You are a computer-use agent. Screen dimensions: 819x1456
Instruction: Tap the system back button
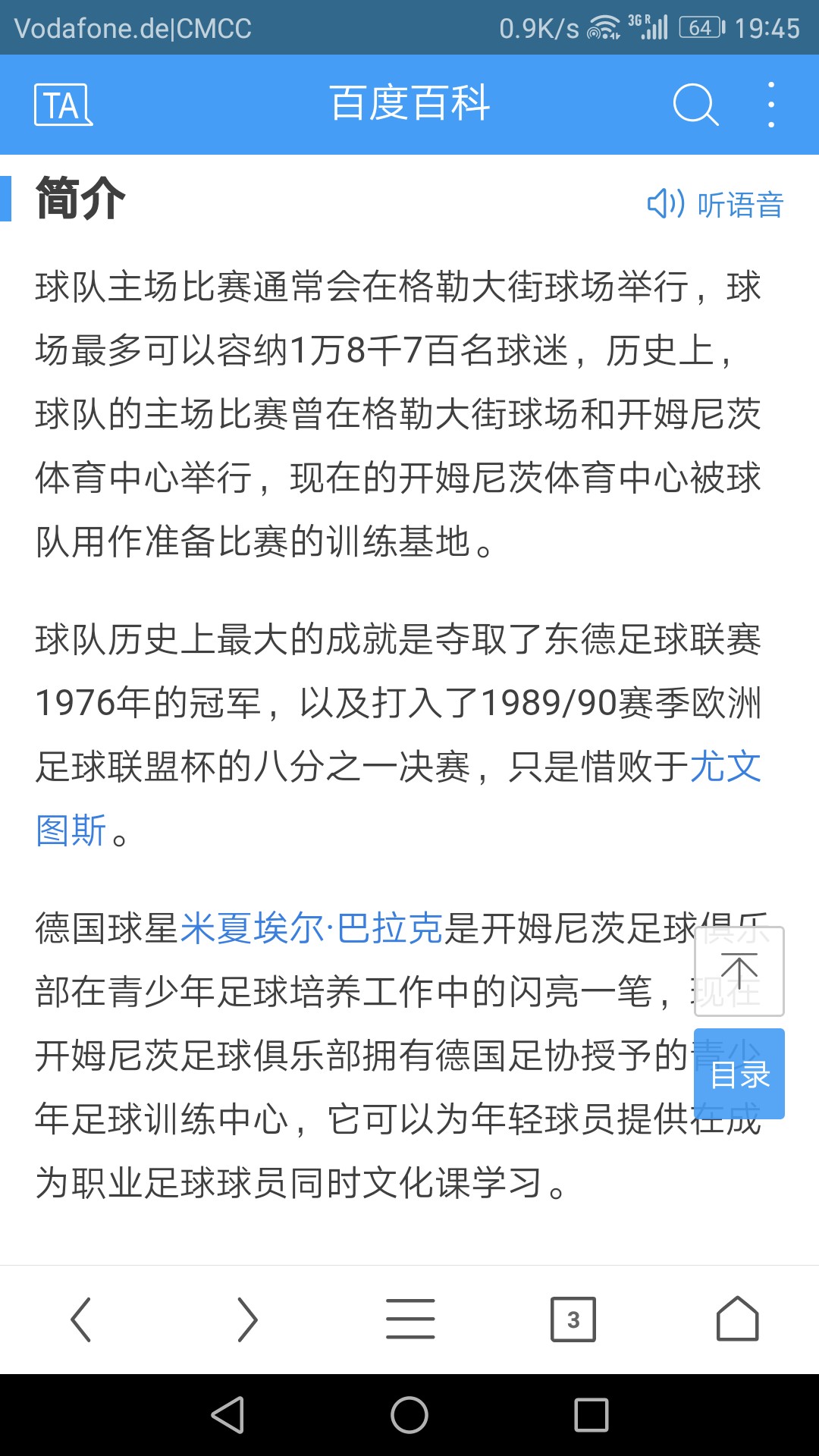point(227,1415)
